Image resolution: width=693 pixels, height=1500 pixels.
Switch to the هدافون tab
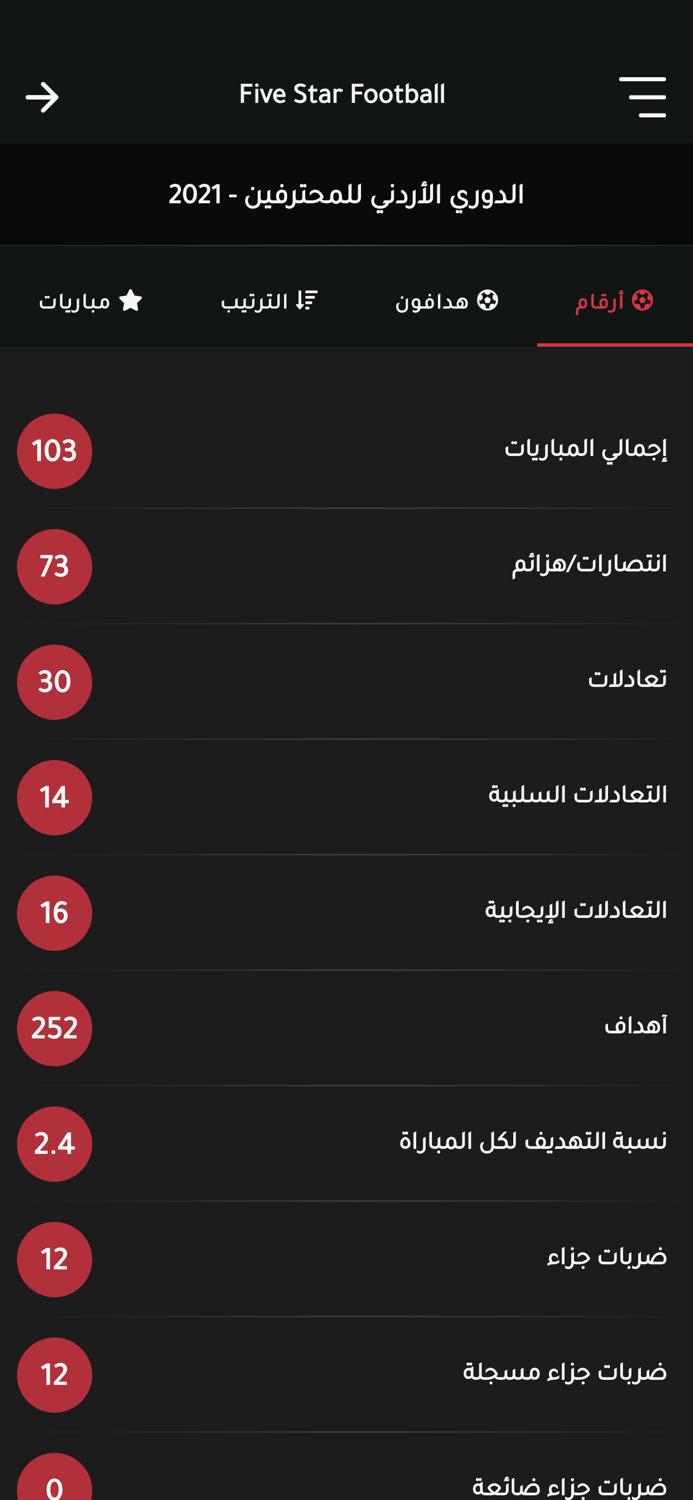click(446, 301)
